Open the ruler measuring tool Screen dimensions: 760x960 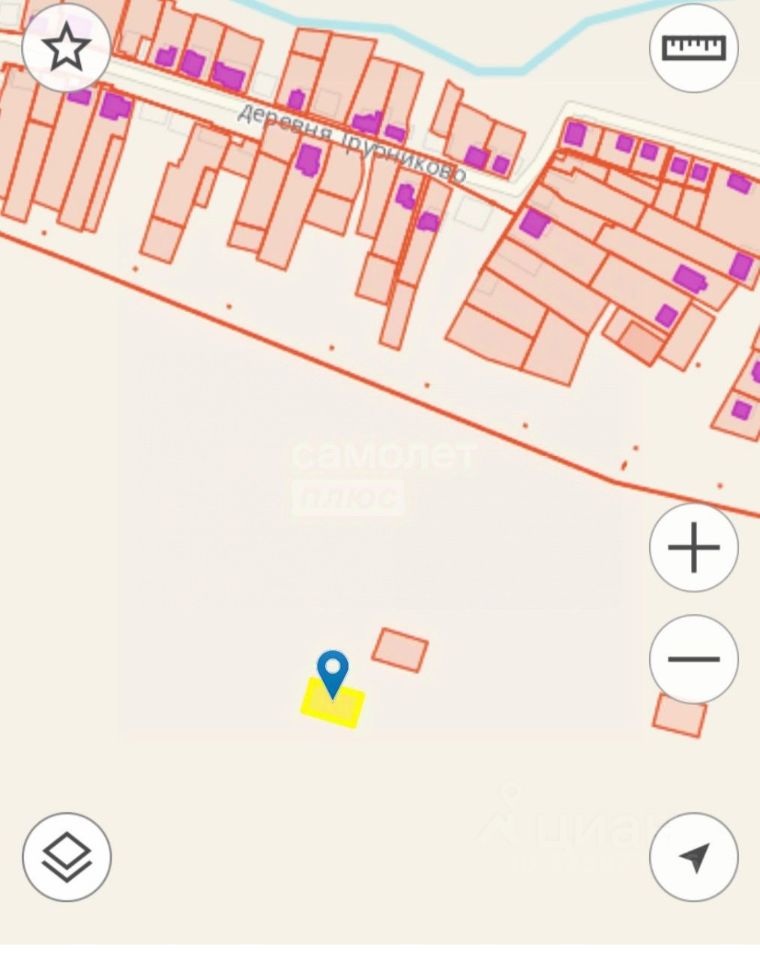(693, 48)
